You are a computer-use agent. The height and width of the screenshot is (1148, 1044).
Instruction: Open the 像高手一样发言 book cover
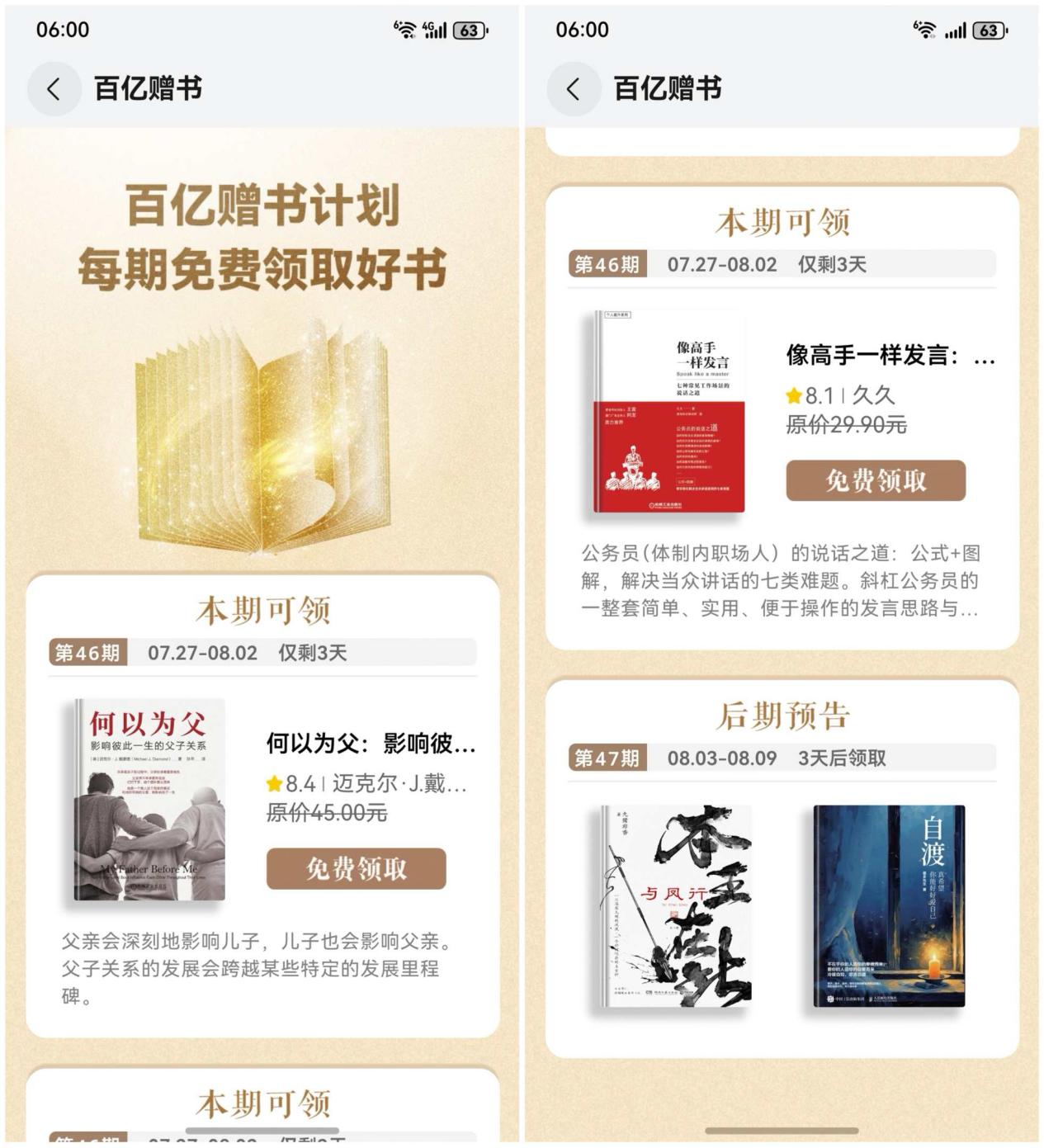click(669, 413)
